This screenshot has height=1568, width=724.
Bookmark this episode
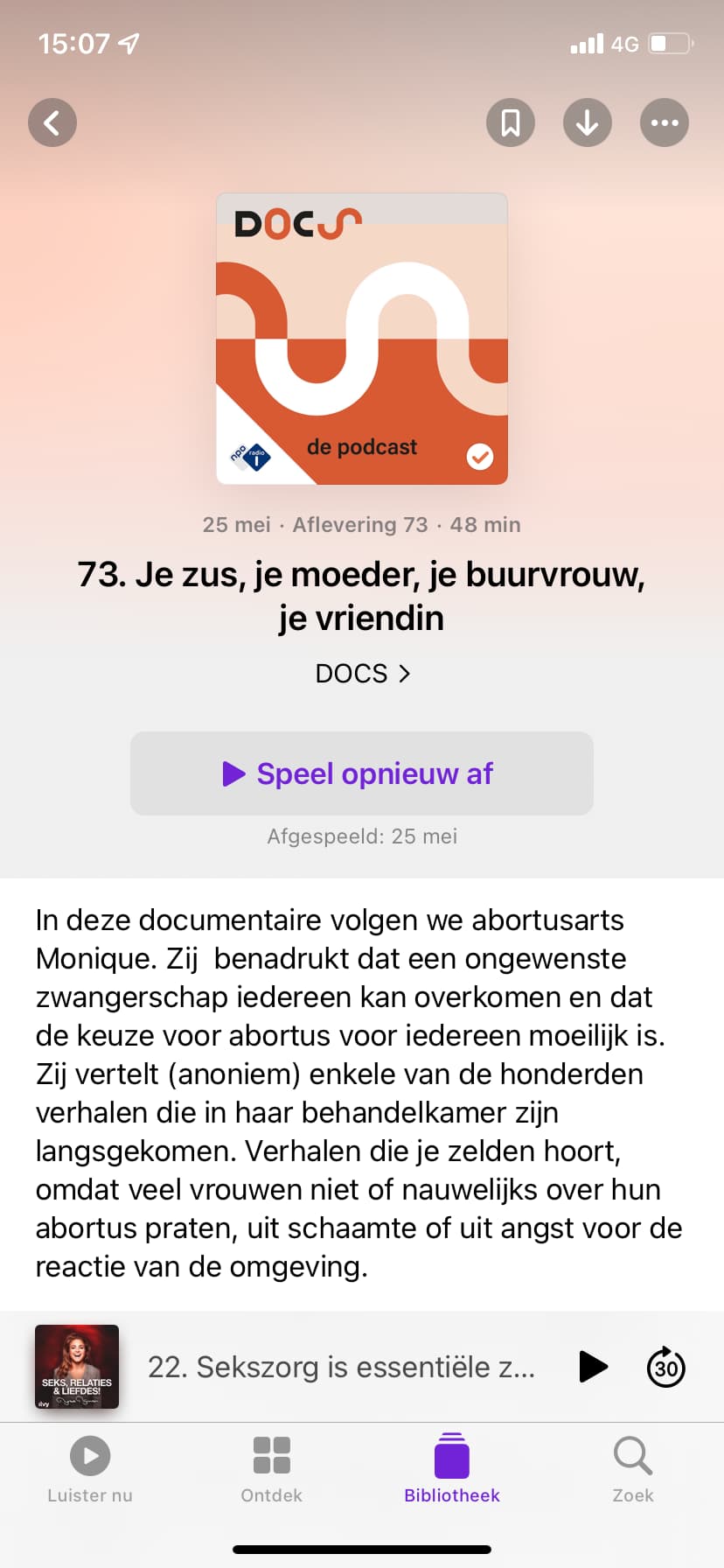[x=511, y=122]
